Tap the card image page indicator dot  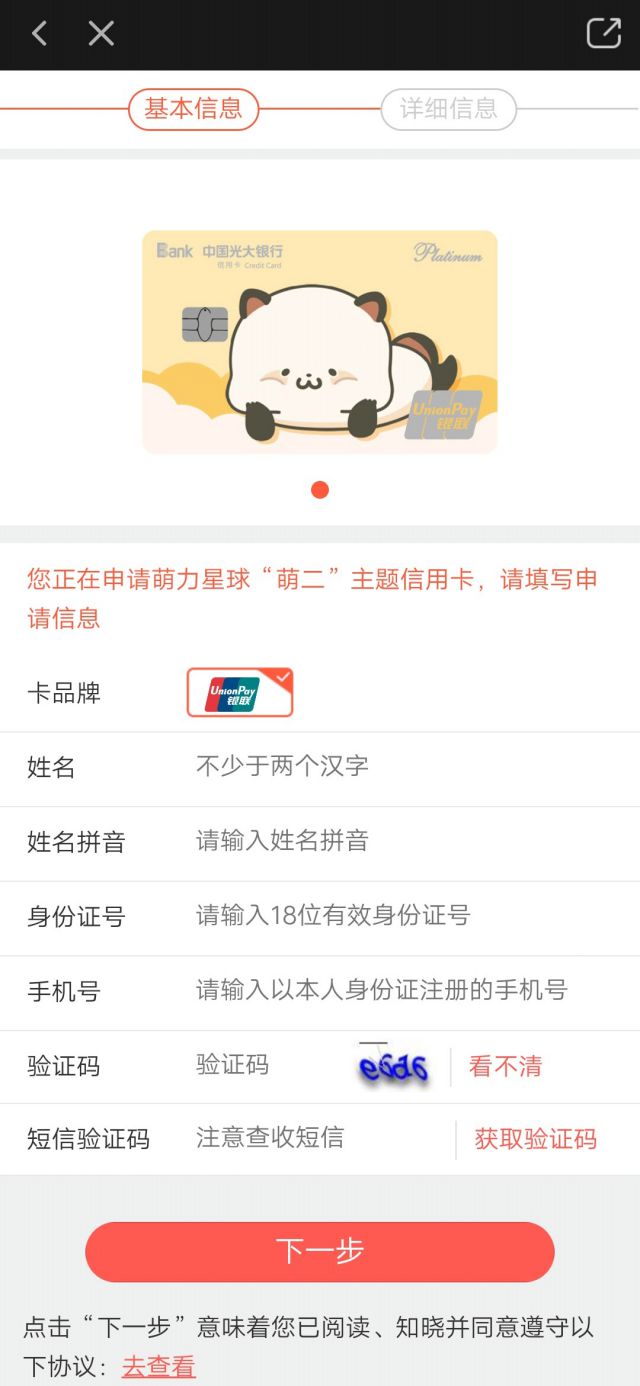pos(320,490)
